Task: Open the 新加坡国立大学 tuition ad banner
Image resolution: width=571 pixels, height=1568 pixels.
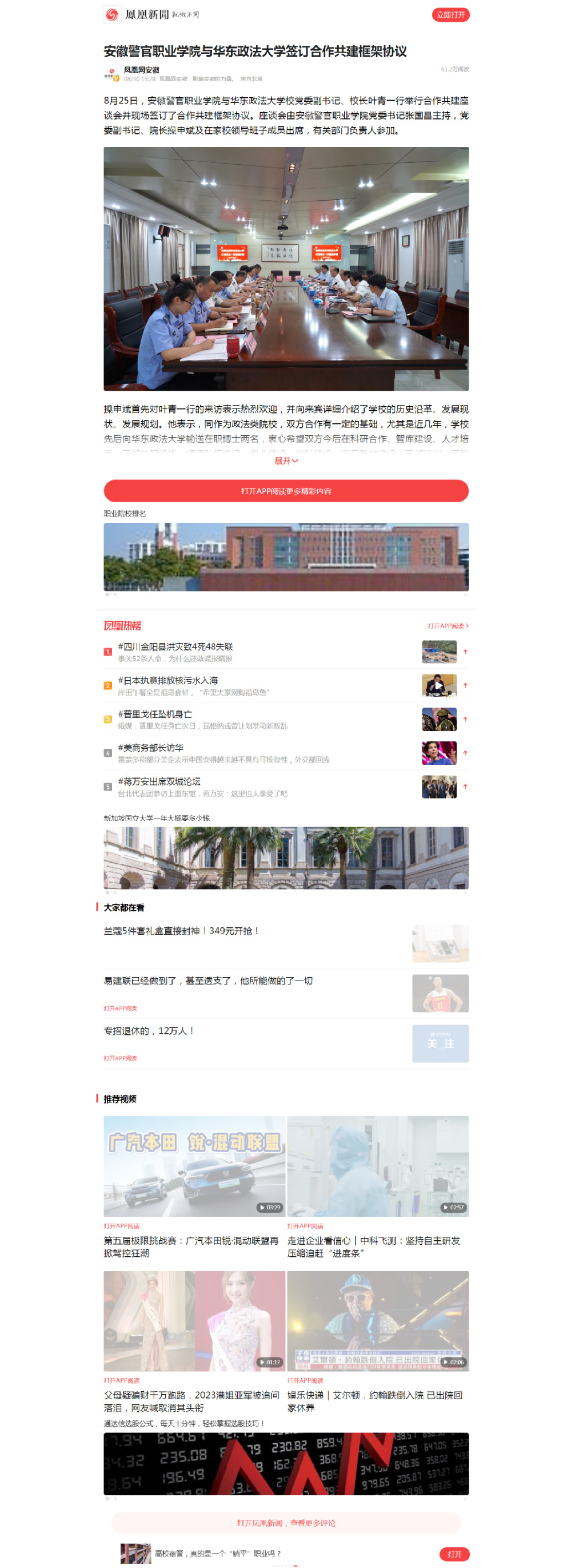Action: pyautogui.click(x=286, y=858)
